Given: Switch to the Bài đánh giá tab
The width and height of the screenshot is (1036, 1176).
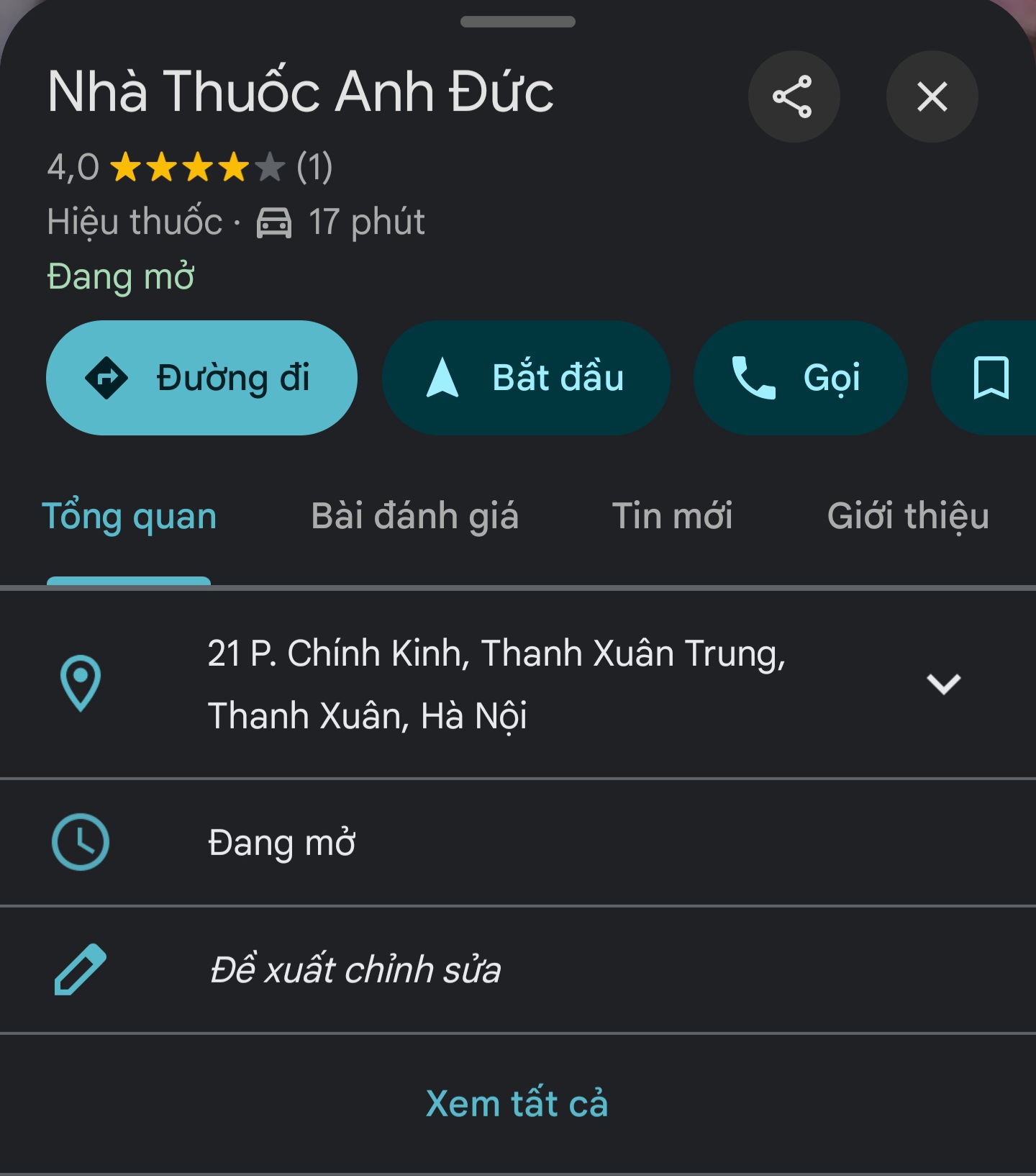Looking at the screenshot, I should pos(416,515).
